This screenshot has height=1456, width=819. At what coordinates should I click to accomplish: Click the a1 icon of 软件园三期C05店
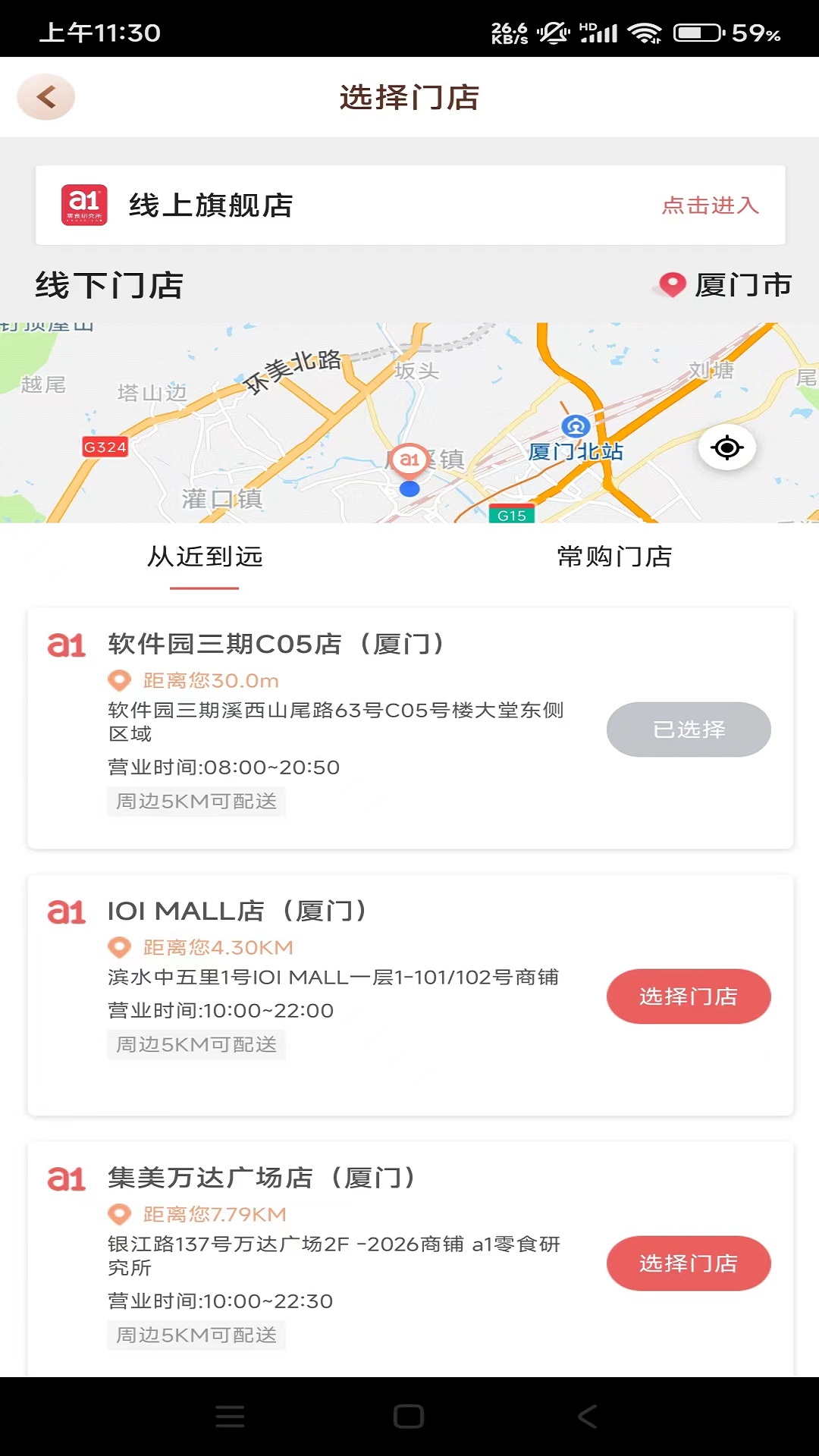coord(67,644)
